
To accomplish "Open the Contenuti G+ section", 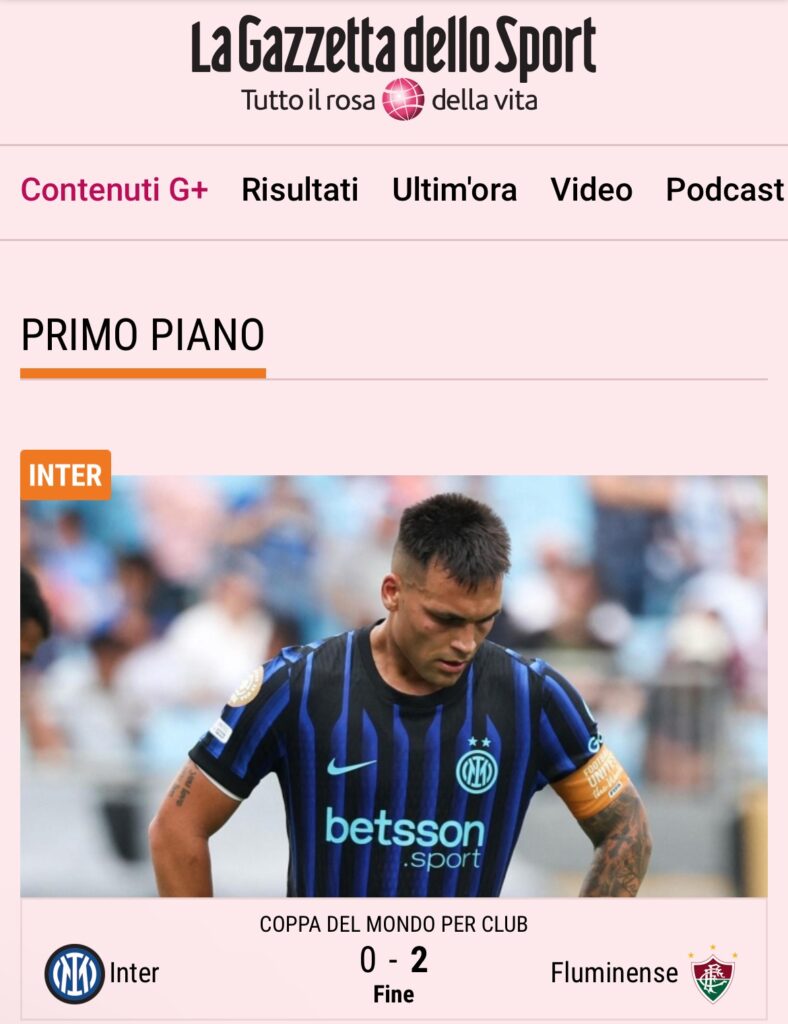I will pyautogui.click(x=114, y=190).
